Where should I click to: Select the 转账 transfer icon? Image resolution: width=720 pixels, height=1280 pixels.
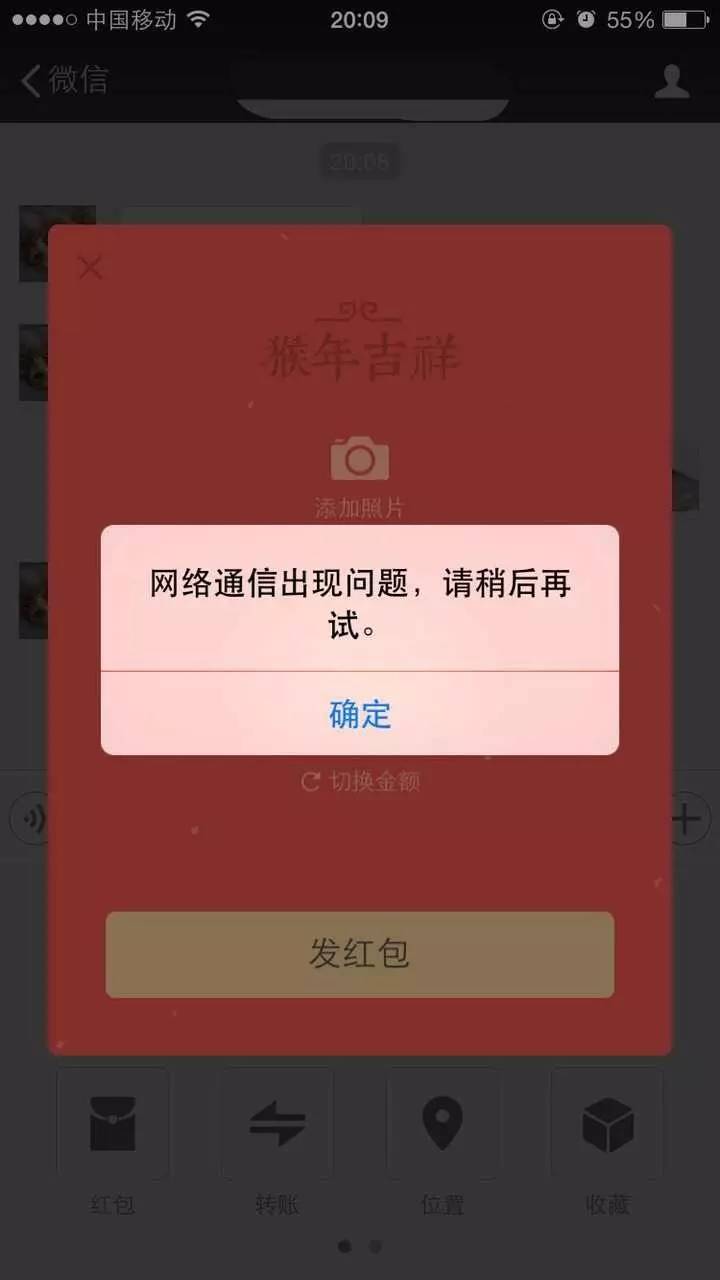pyautogui.click(x=277, y=1123)
